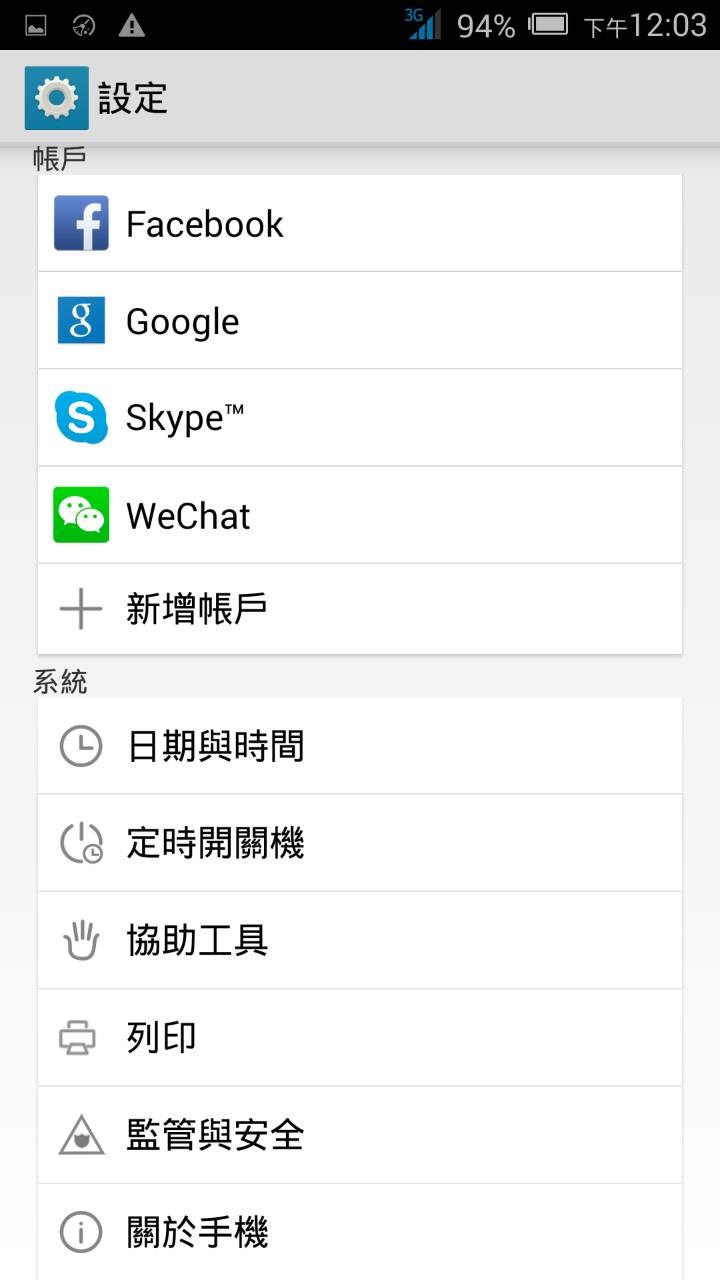Open 監管與安全 settings
This screenshot has width=720, height=1280.
point(360,1134)
